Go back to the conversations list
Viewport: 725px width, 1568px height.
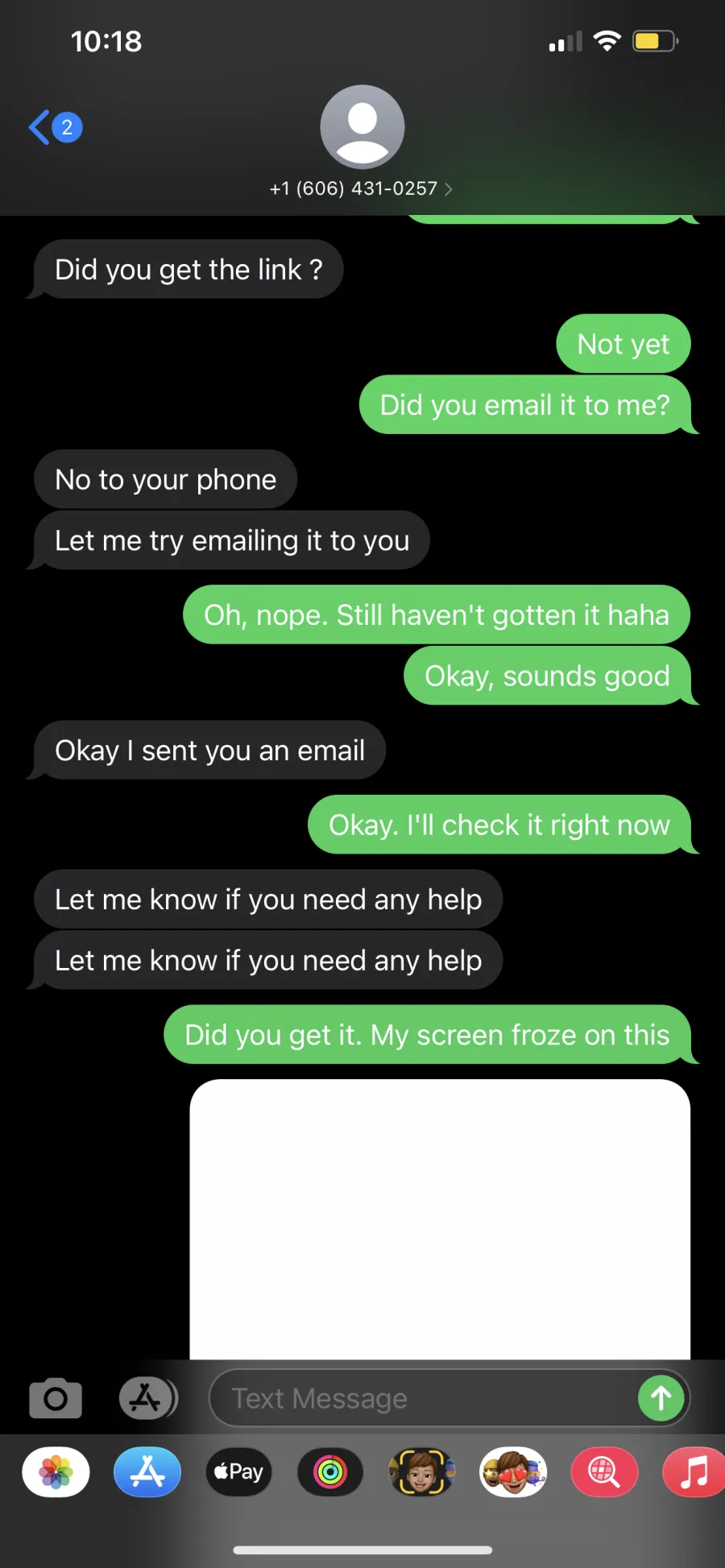[x=55, y=127]
